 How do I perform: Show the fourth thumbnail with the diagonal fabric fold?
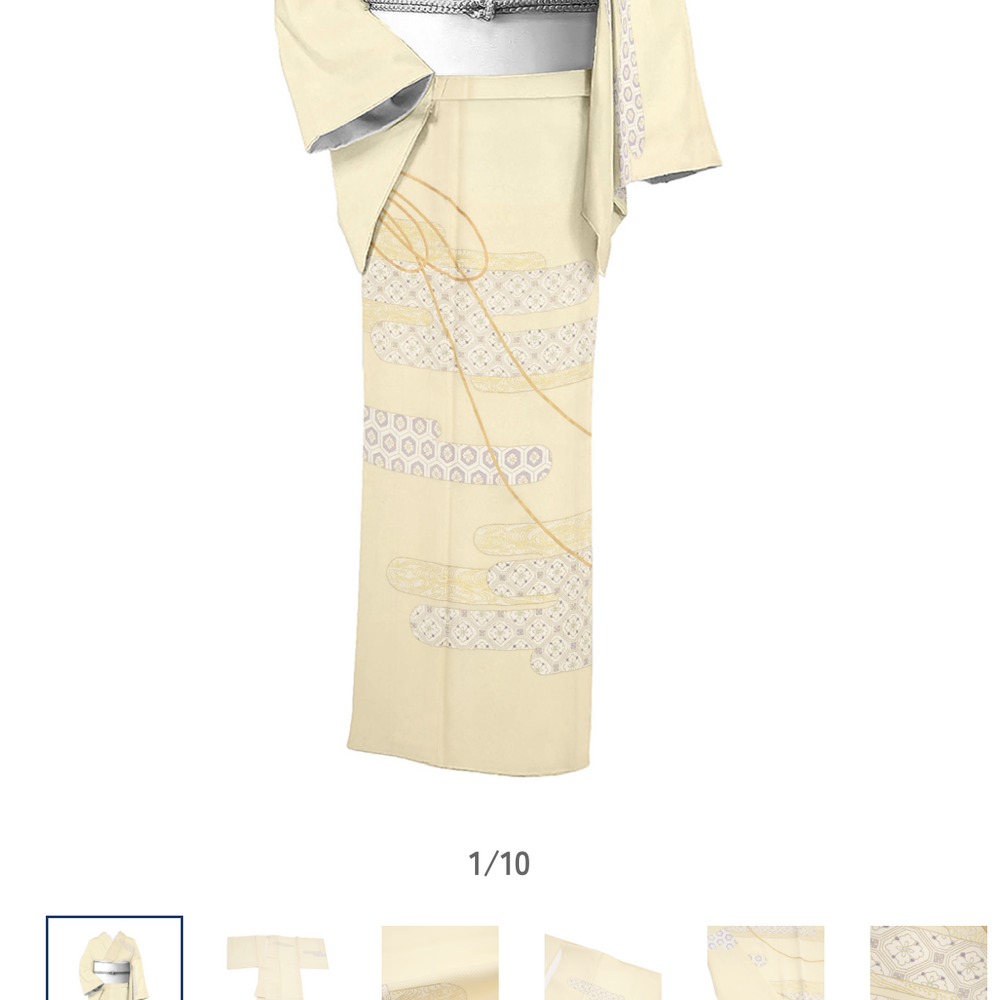[603, 964]
